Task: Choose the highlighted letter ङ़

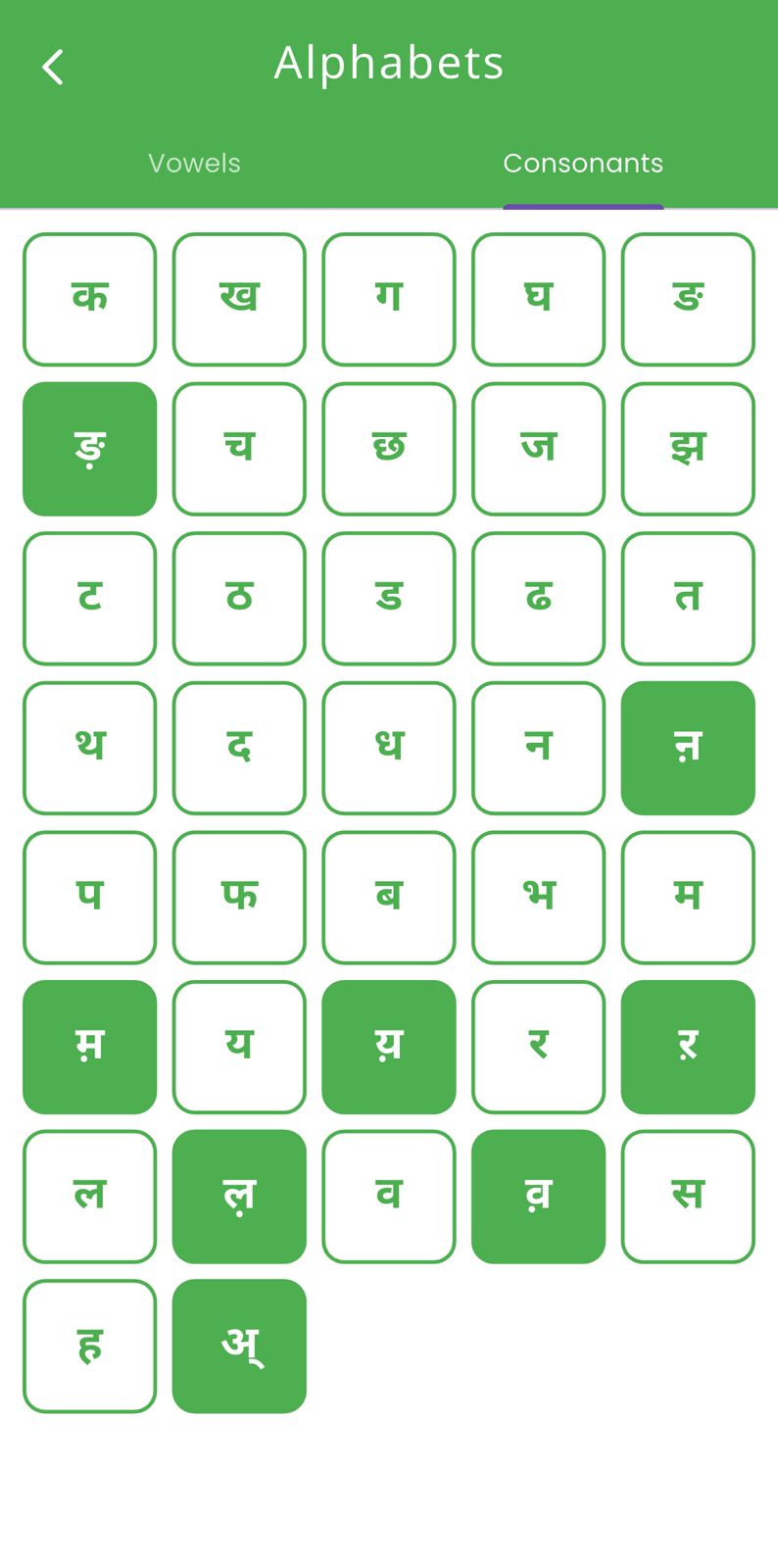Action: point(89,448)
